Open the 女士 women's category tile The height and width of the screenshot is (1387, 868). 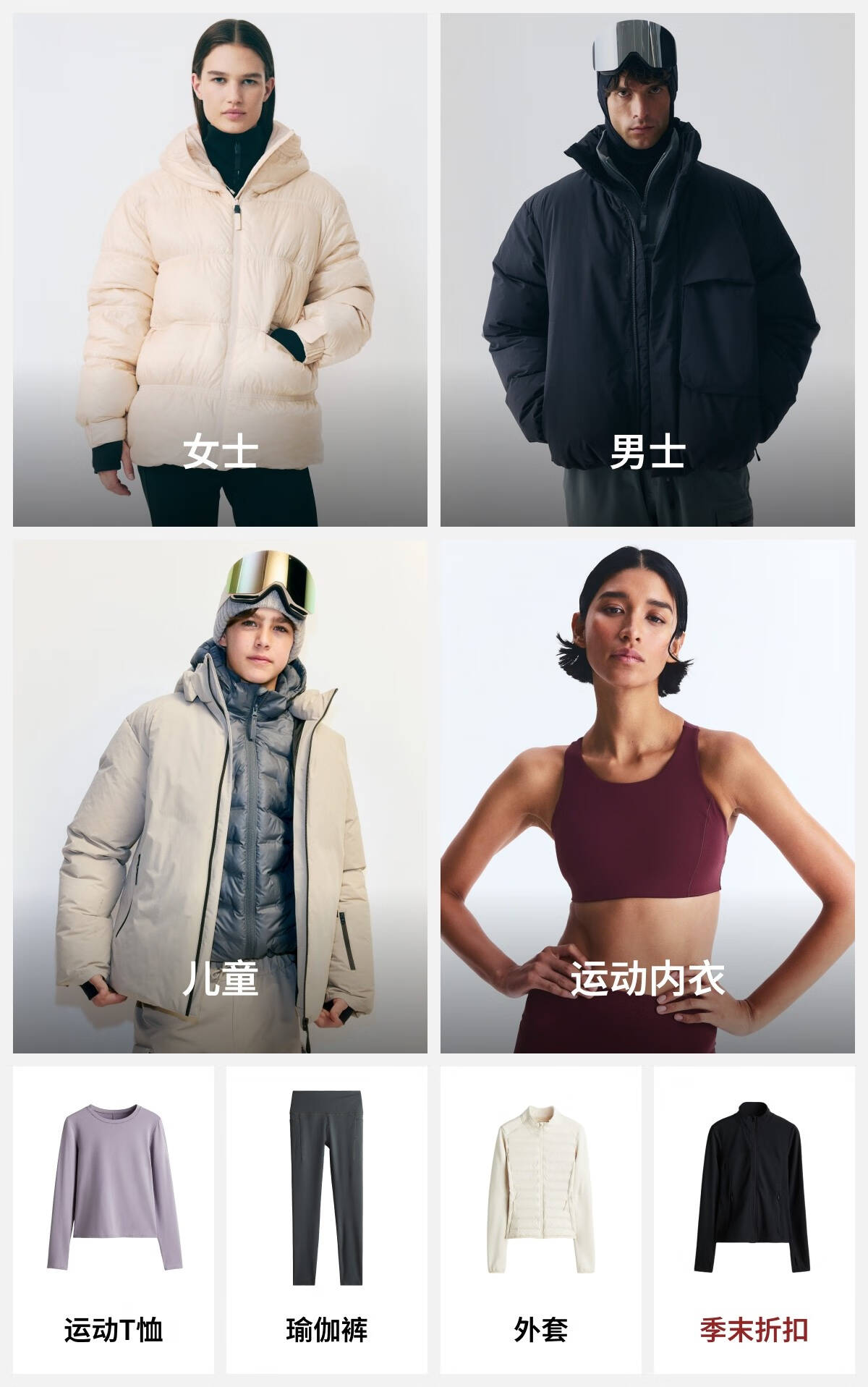pos(220,270)
